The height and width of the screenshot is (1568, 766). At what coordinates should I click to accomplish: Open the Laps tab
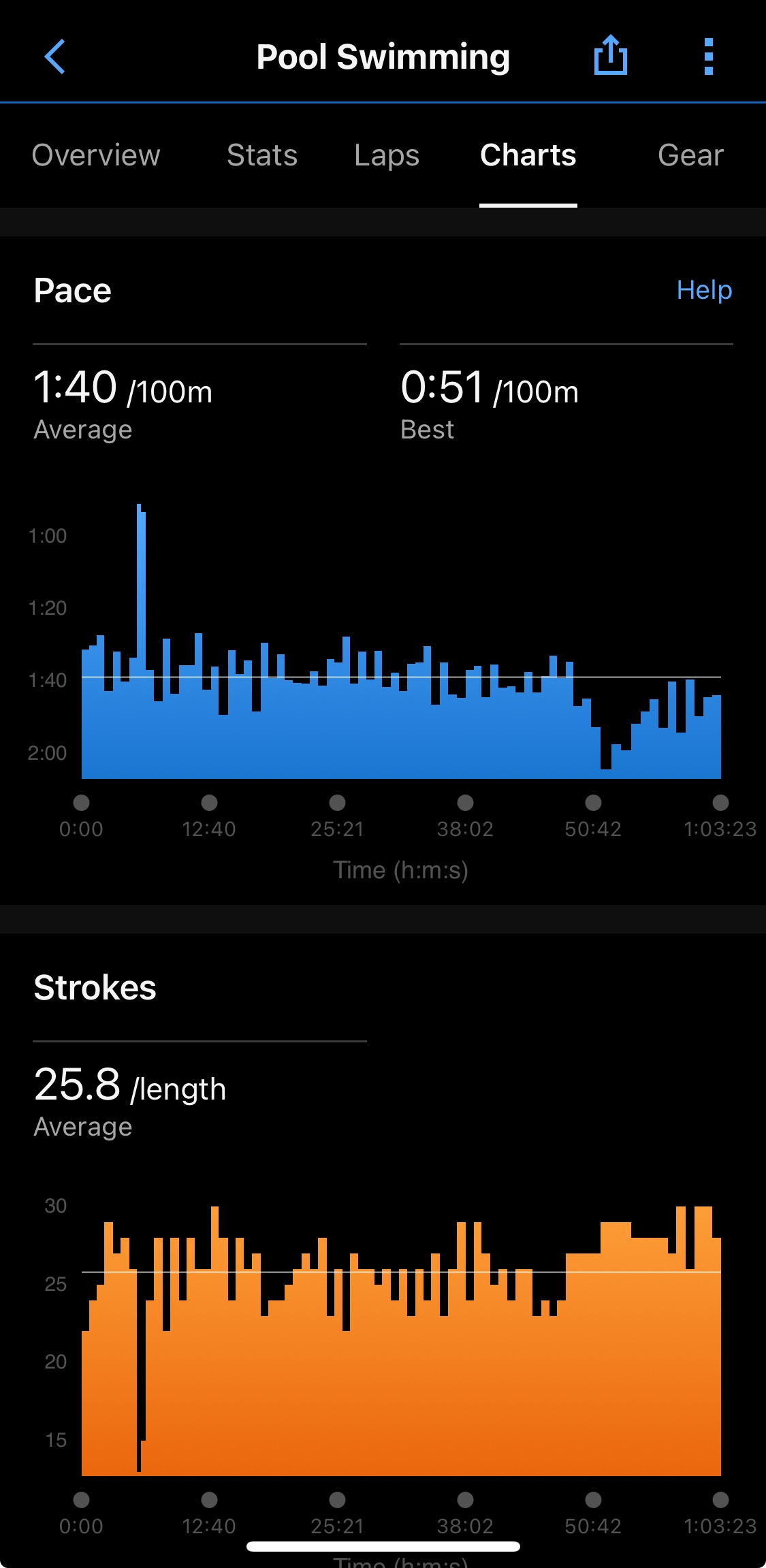pos(387,155)
